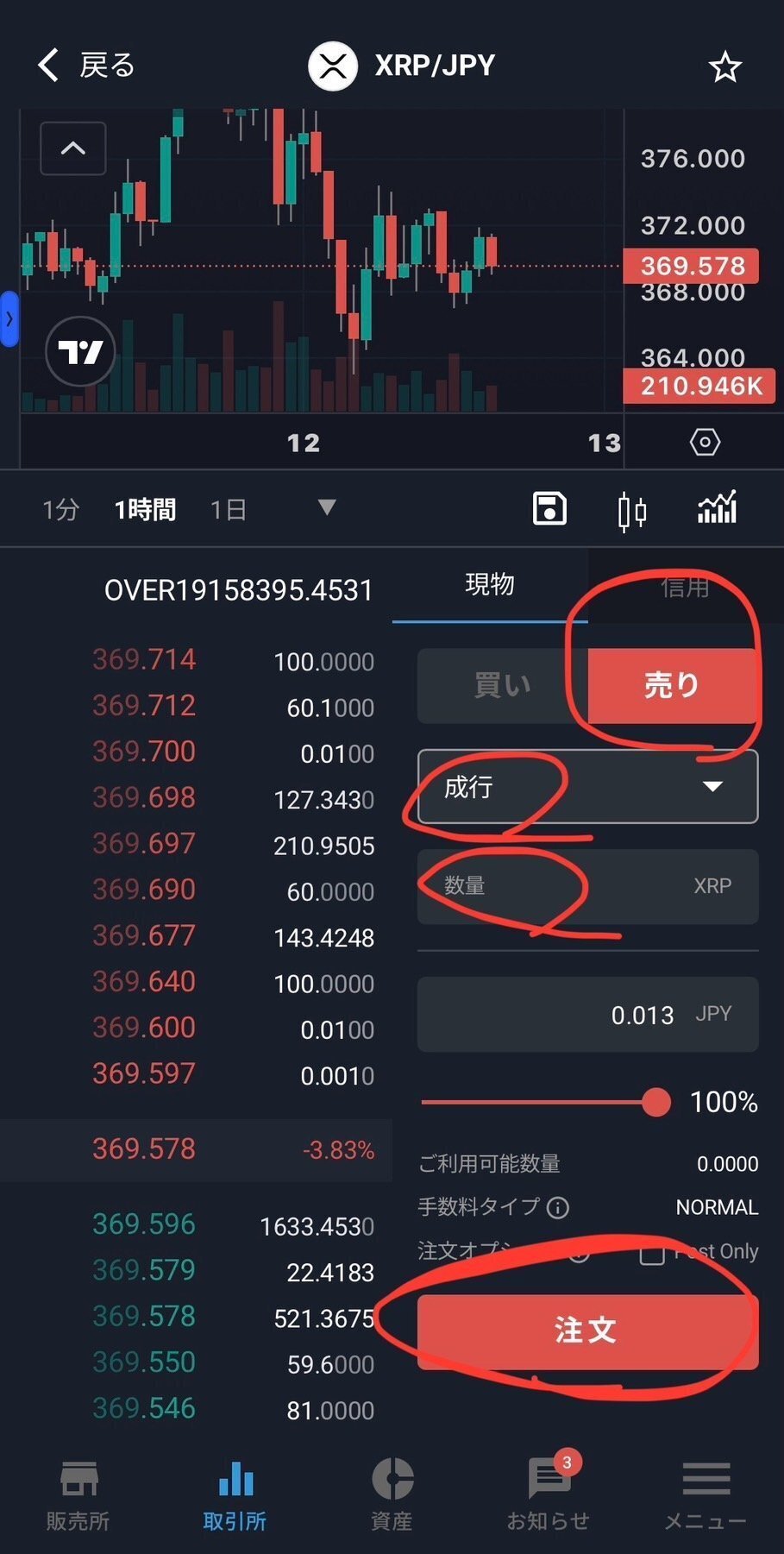
Task: Go back with the 戻る arrow
Action: point(85,66)
